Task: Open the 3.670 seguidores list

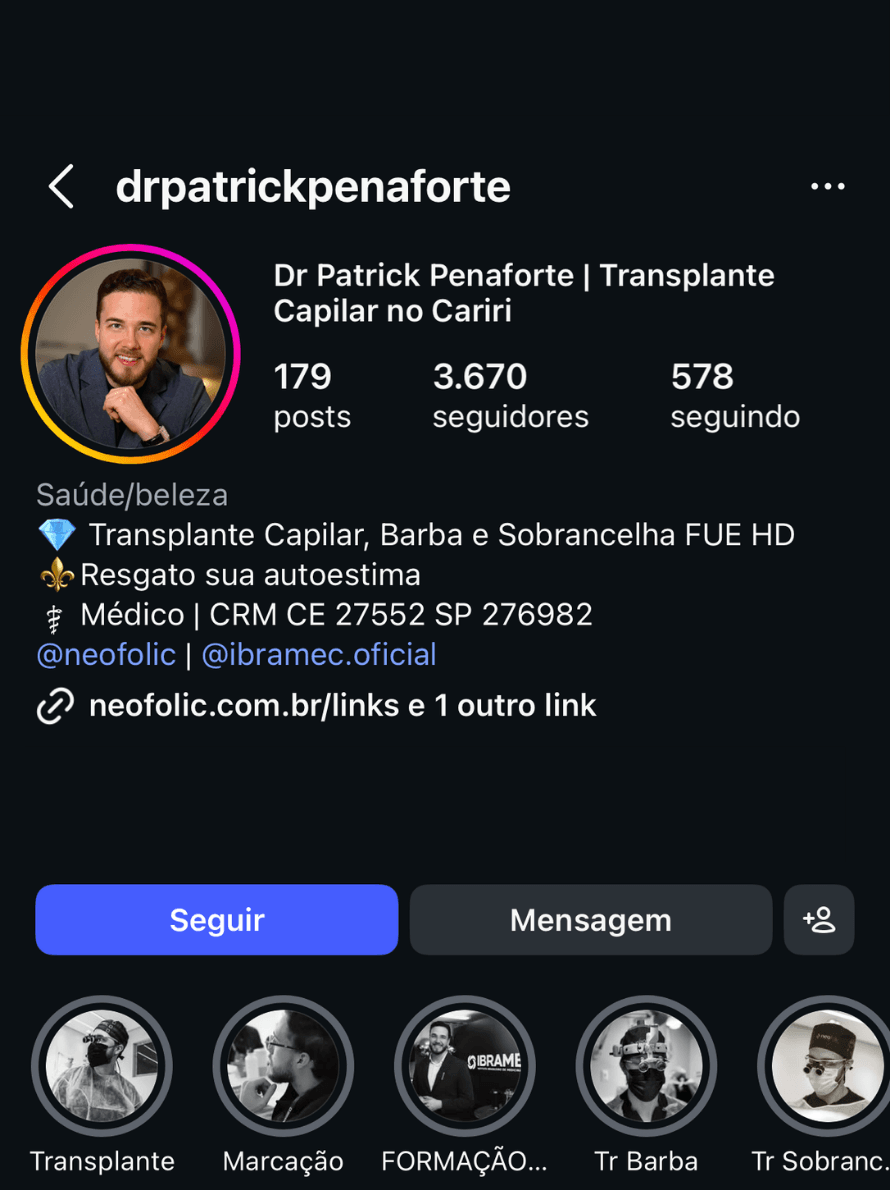Action: [510, 395]
